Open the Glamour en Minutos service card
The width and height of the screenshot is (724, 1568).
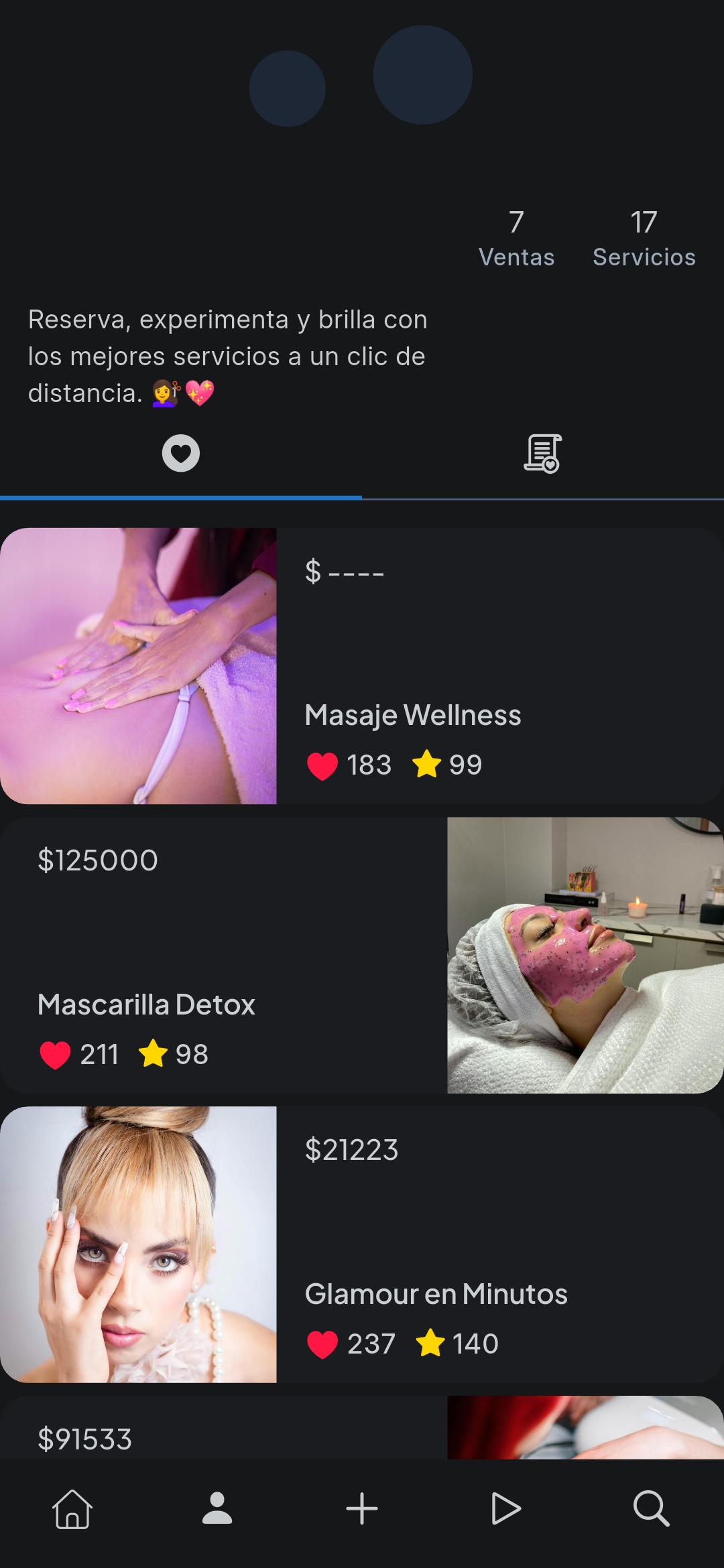point(436,1293)
